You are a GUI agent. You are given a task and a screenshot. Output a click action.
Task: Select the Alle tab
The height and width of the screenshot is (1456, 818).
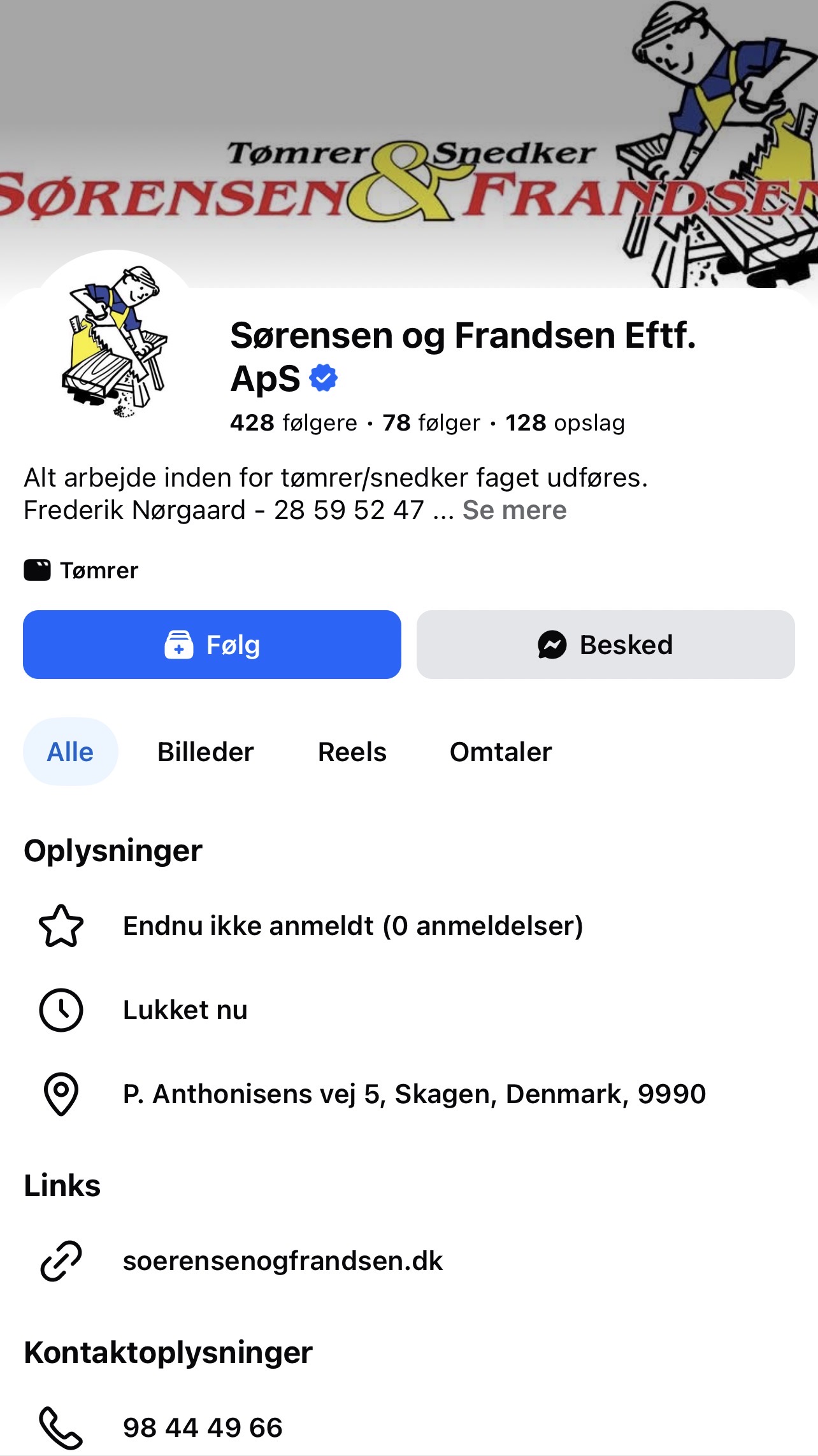click(x=70, y=752)
